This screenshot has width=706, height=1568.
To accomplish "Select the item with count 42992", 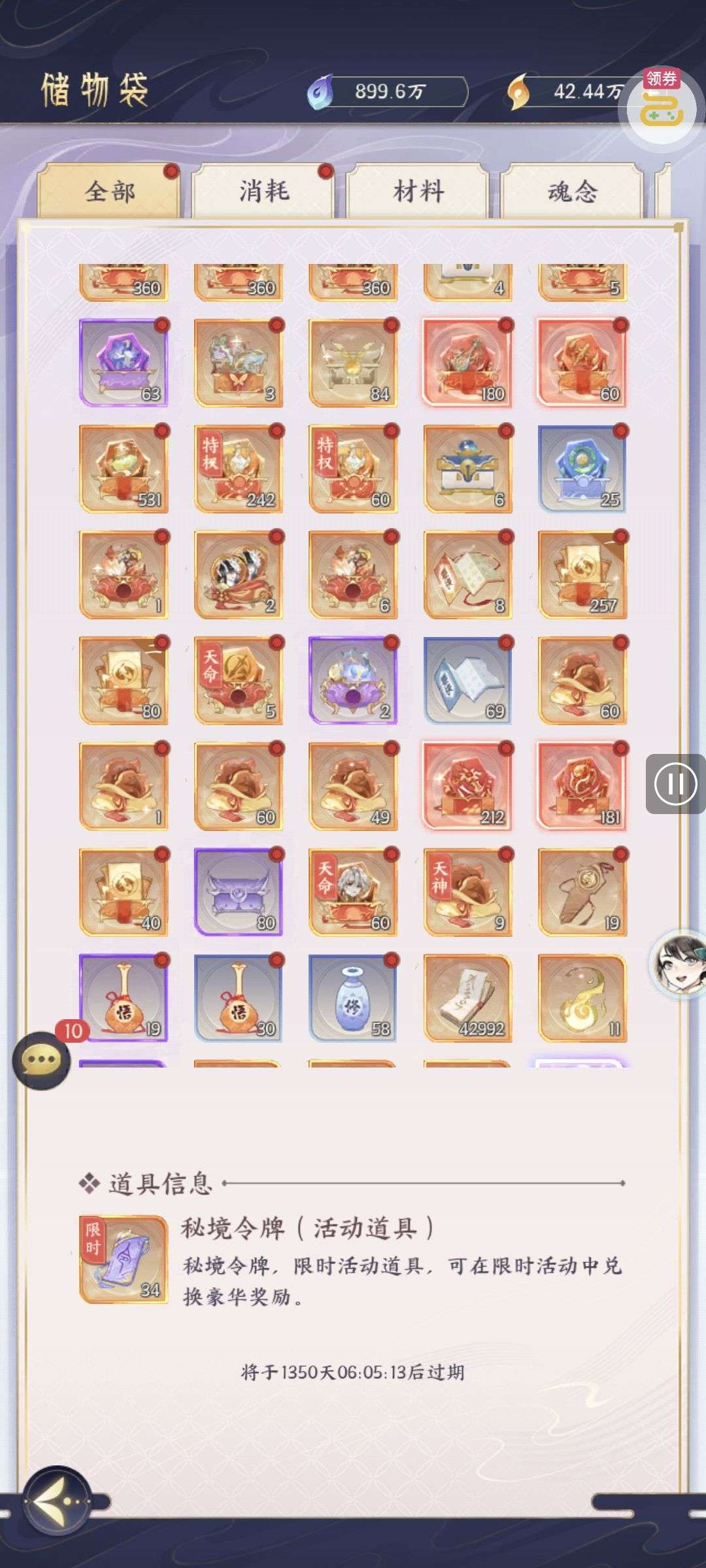I will coord(467,998).
